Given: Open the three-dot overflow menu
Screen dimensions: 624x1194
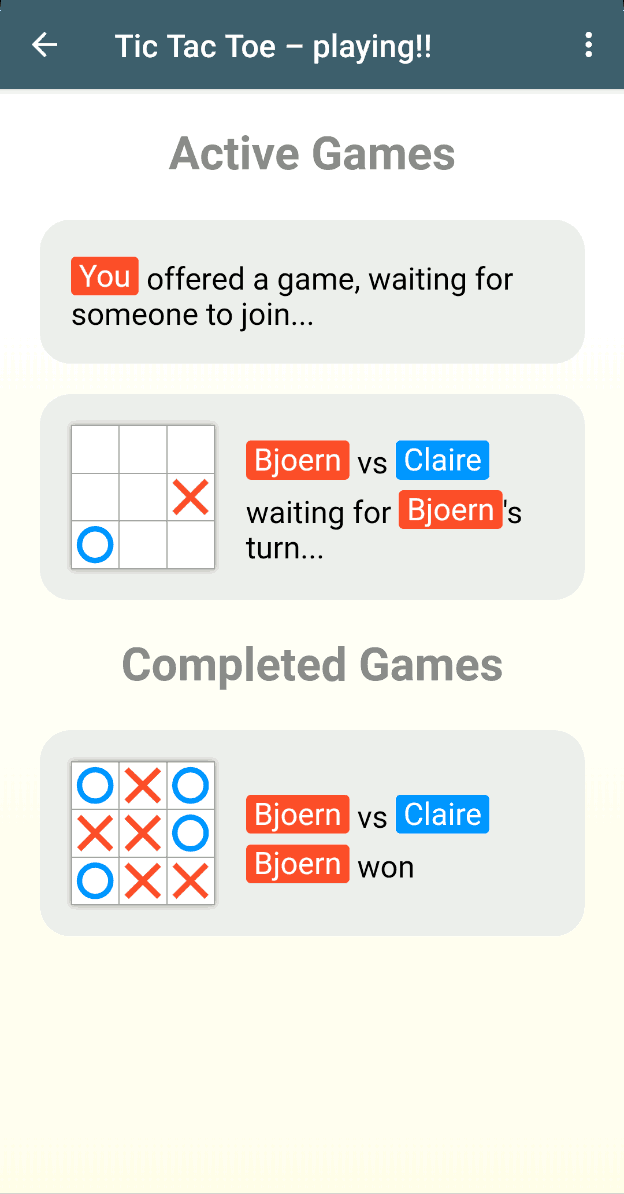Looking at the screenshot, I should coord(587,45).
